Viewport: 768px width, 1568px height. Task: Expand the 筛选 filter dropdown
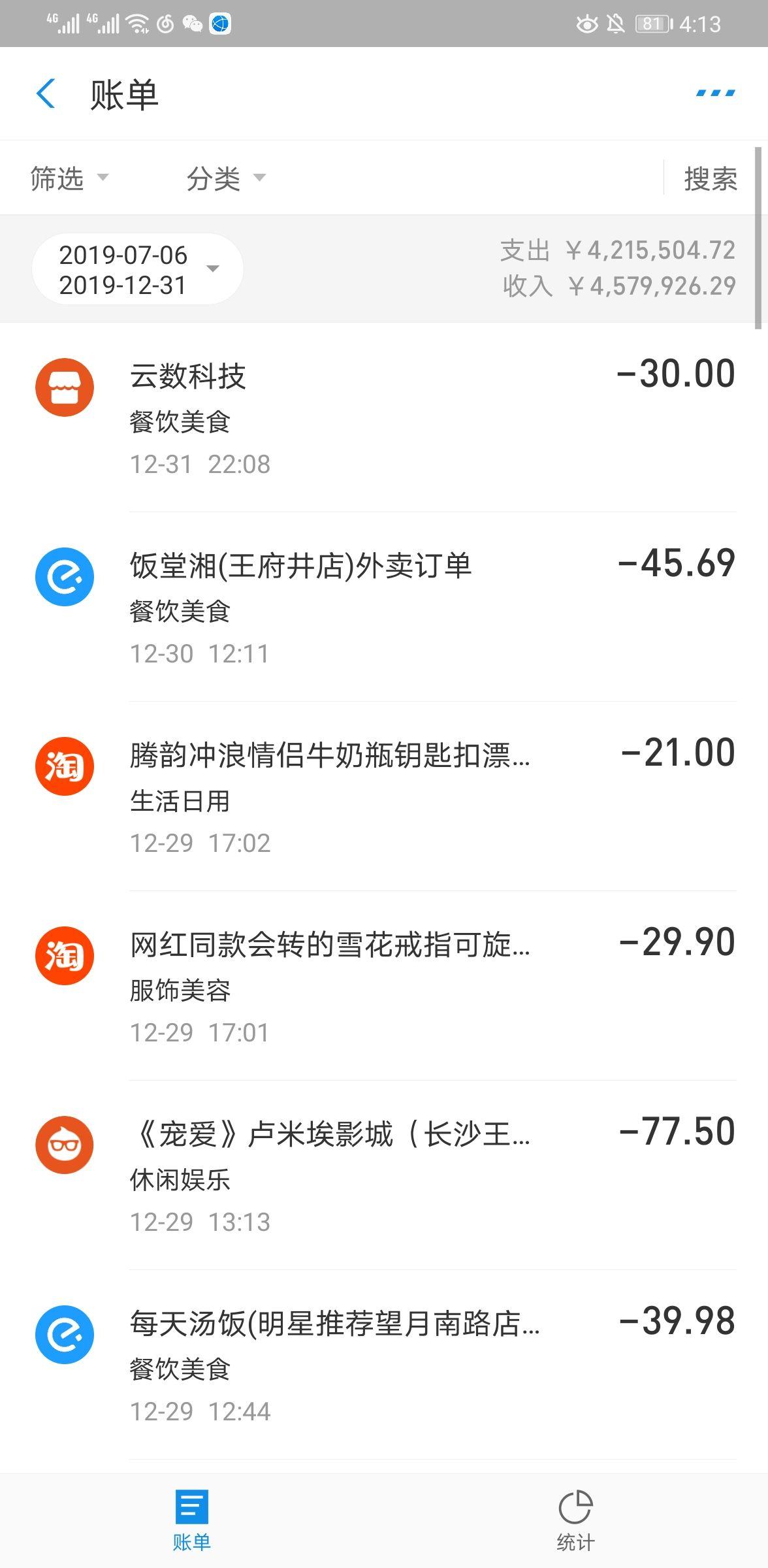[69, 178]
